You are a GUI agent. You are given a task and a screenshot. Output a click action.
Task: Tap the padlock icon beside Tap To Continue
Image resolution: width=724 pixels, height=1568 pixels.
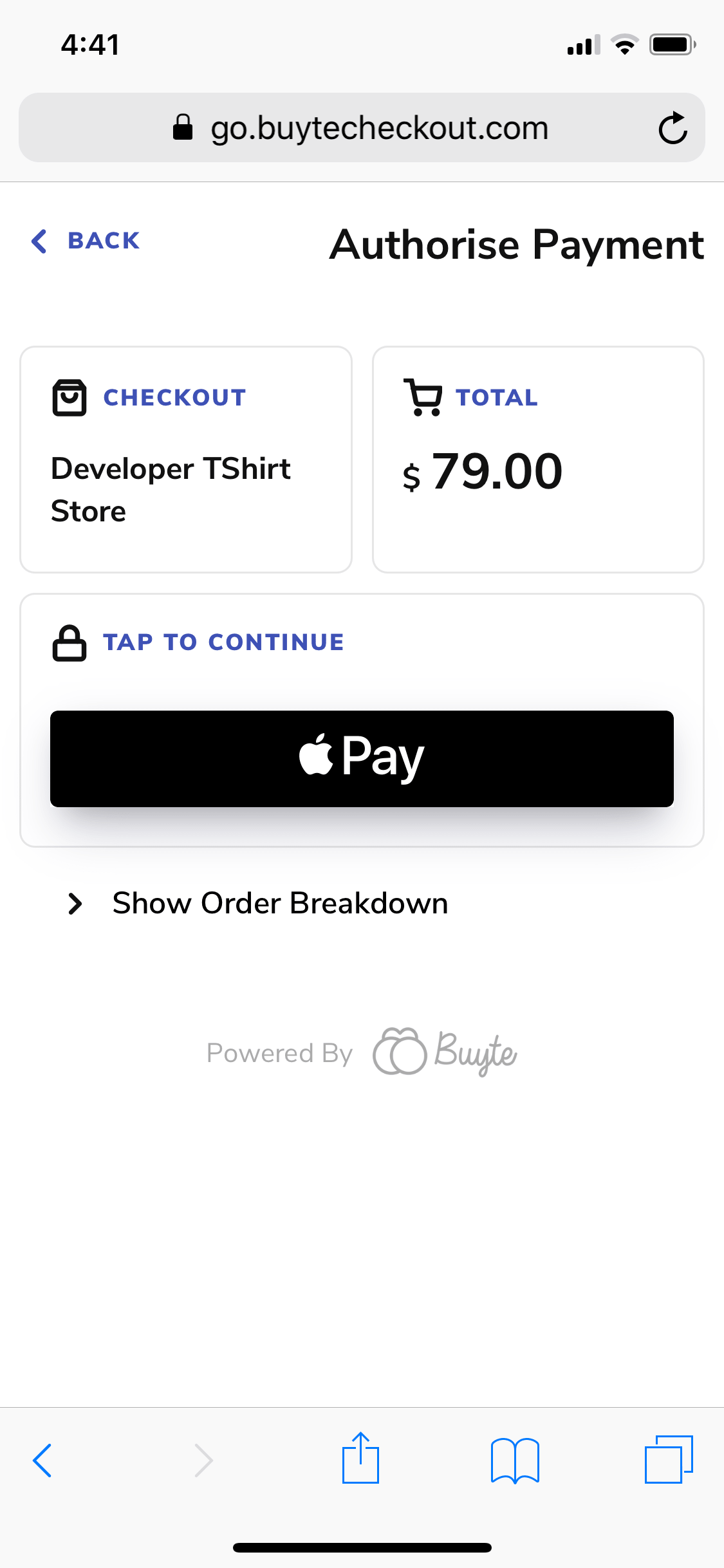point(70,642)
